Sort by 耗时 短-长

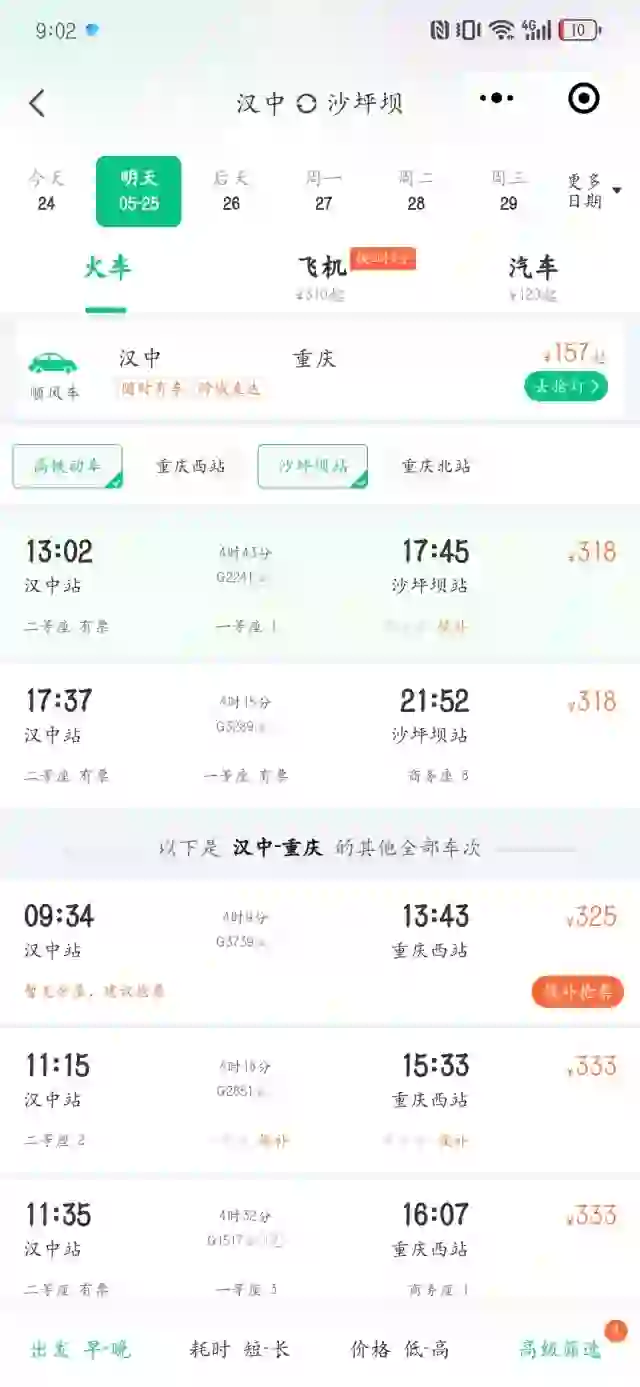tap(239, 1349)
